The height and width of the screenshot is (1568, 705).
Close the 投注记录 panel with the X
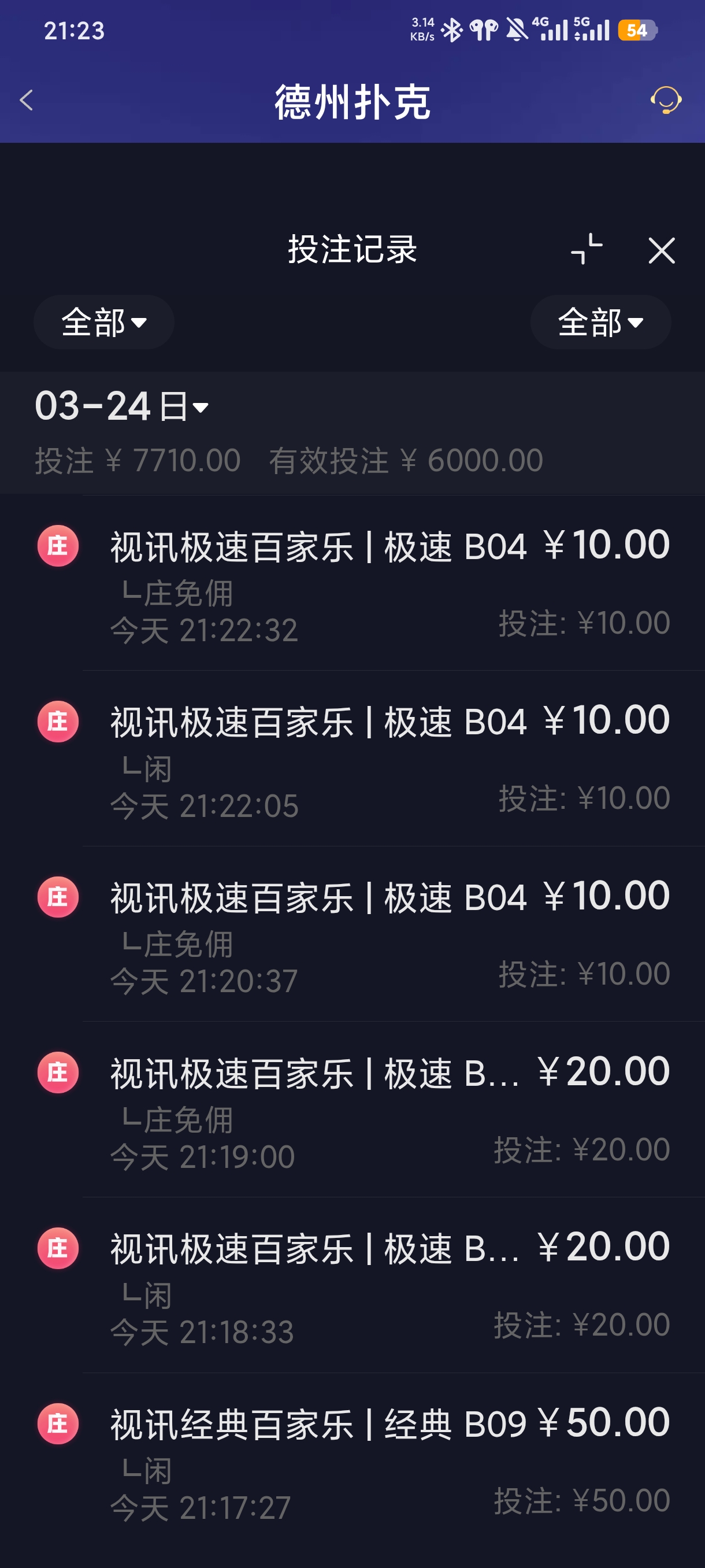click(x=661, y=251)
